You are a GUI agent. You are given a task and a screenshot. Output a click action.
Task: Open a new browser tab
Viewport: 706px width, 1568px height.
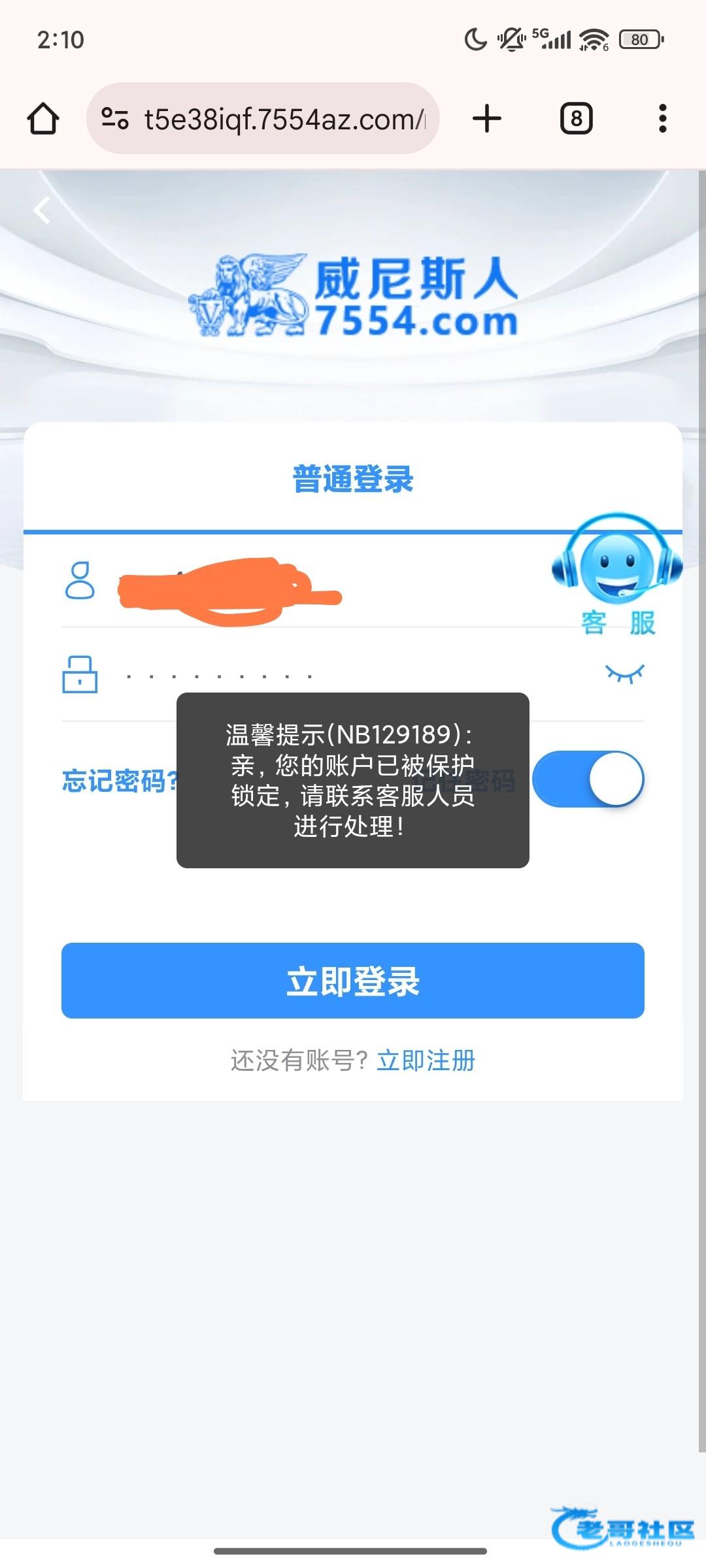[x=487, y=119]
